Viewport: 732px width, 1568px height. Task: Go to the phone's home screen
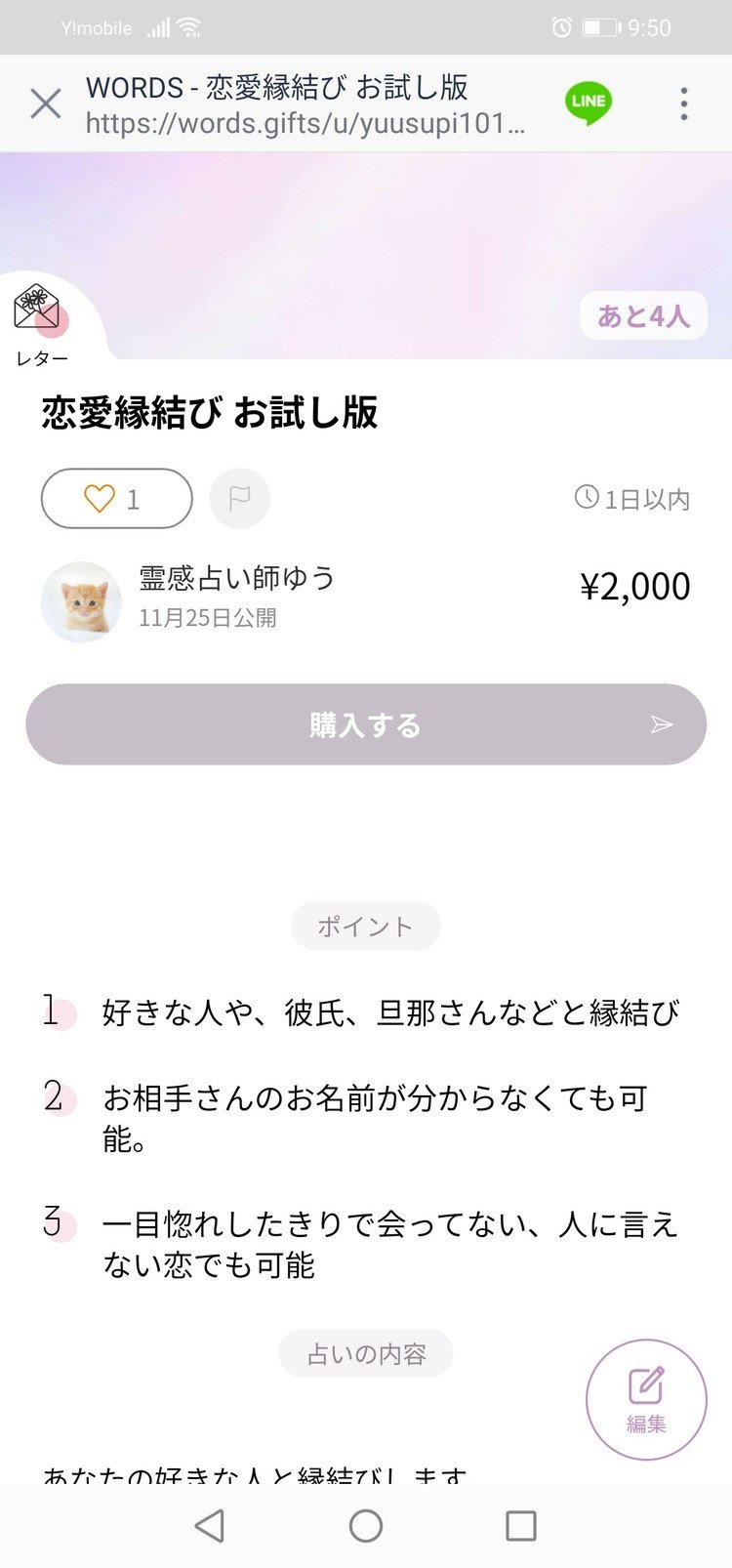(366, 1525)
